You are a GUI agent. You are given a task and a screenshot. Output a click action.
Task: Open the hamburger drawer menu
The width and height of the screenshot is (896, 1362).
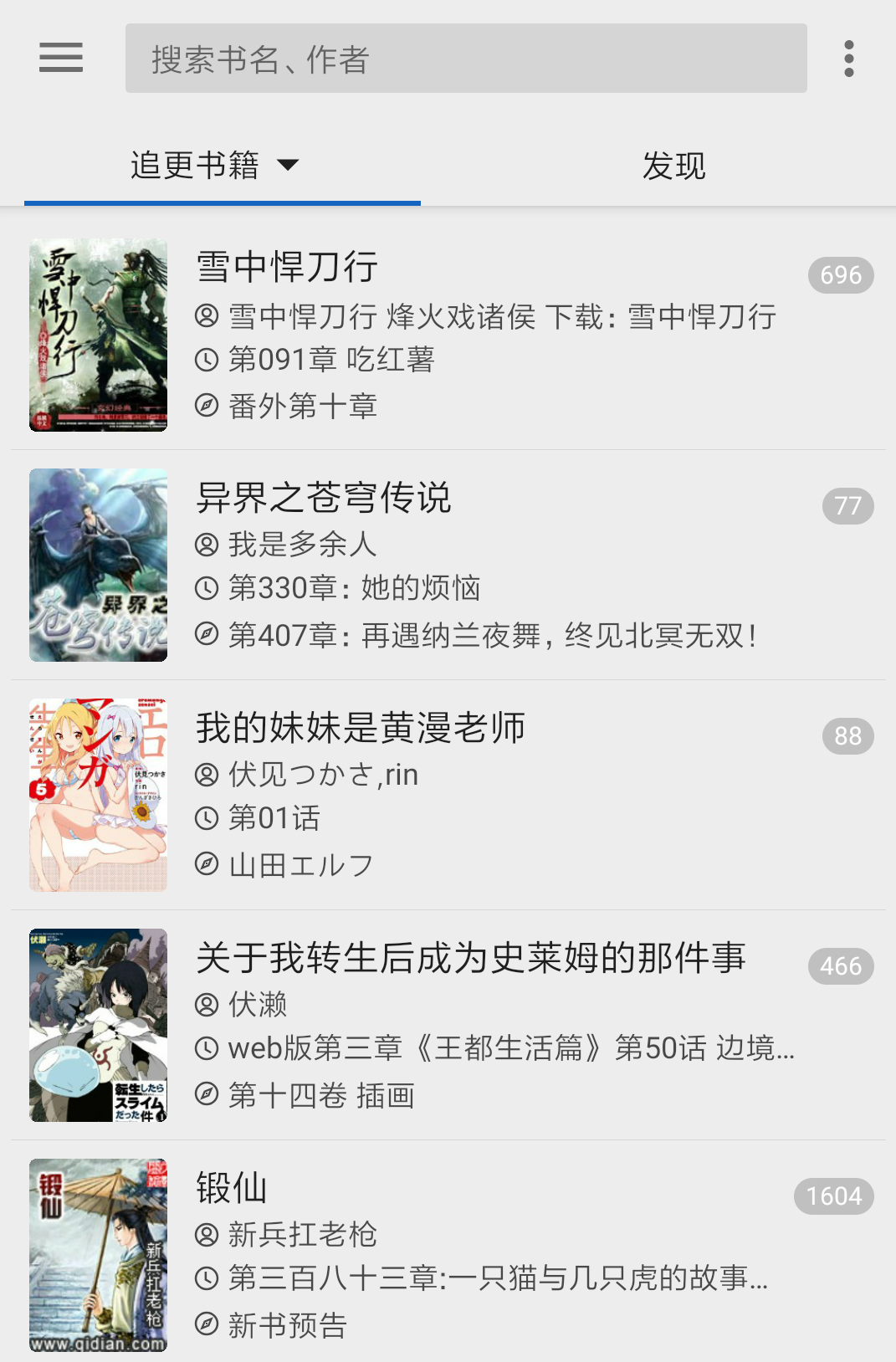pos(61,58)
